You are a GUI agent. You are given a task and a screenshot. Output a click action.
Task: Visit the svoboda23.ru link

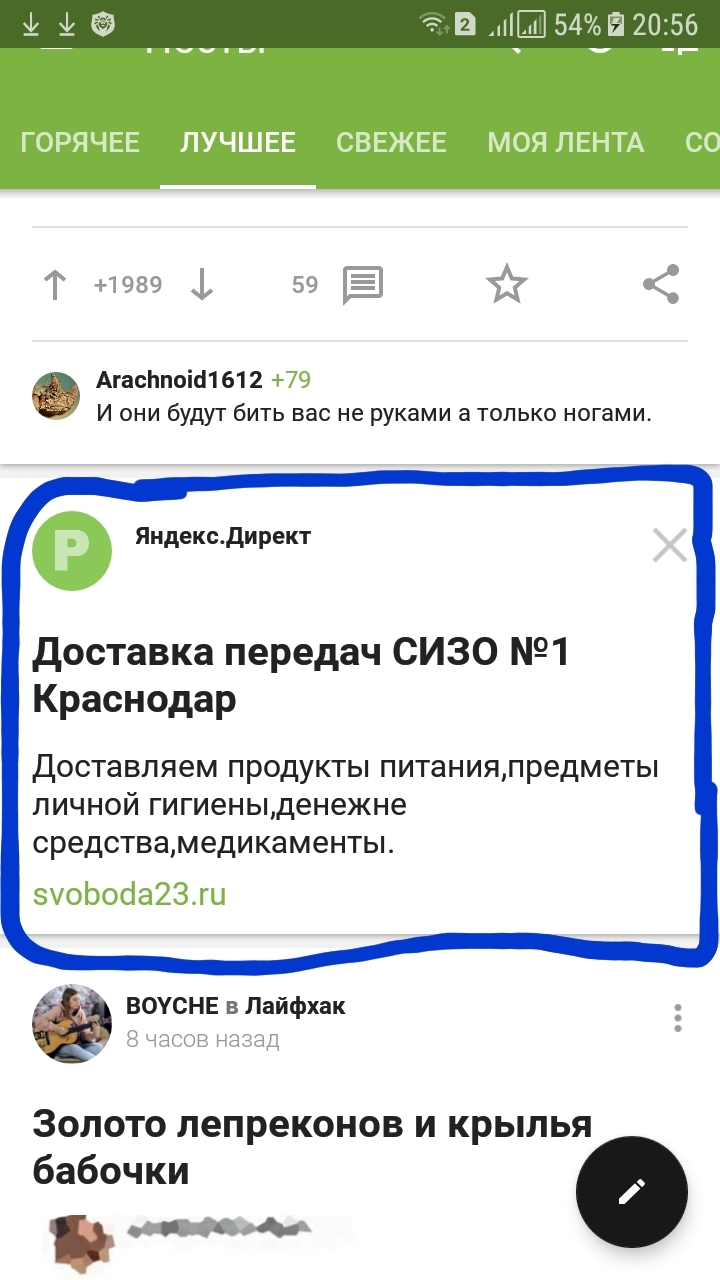click(130, 893)
